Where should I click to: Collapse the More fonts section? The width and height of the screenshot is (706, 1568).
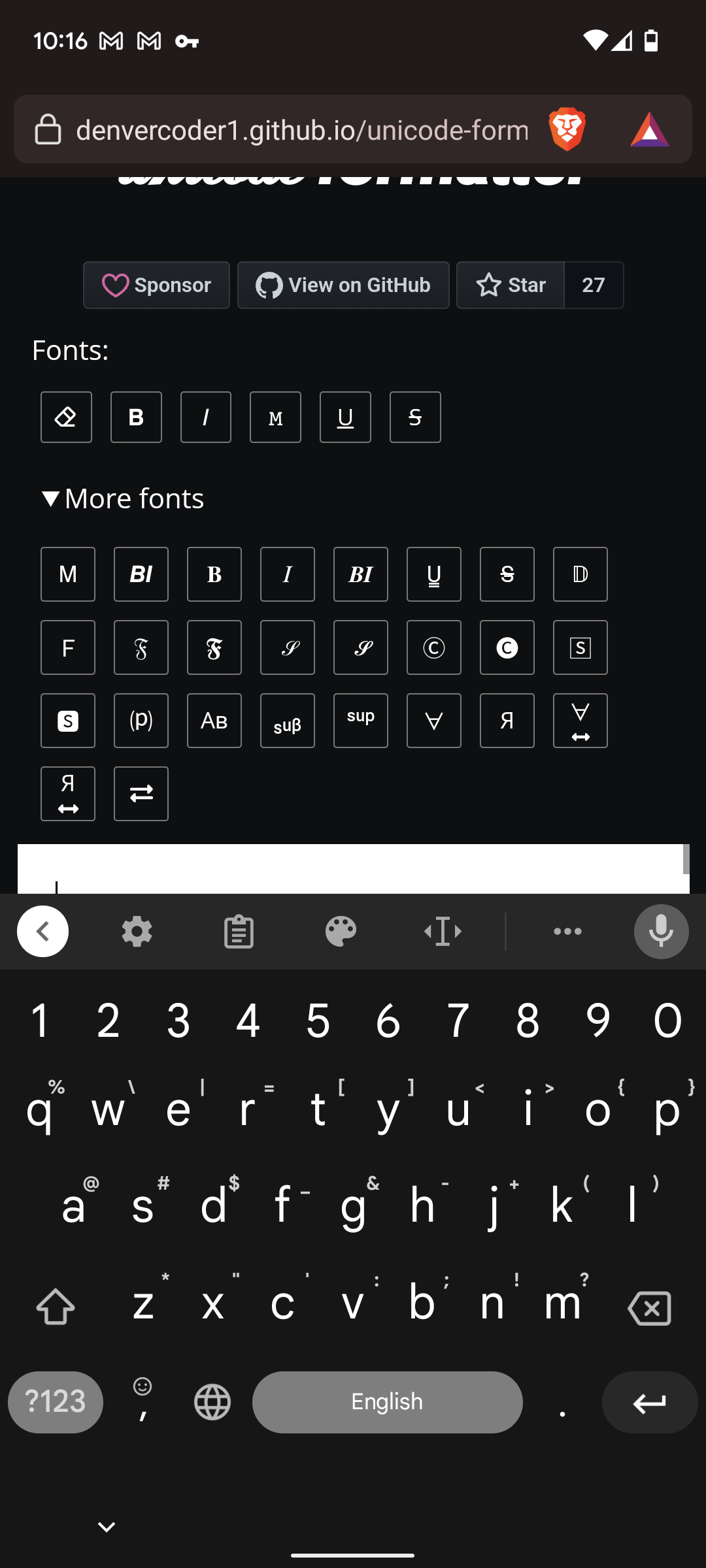click(122, 498)
